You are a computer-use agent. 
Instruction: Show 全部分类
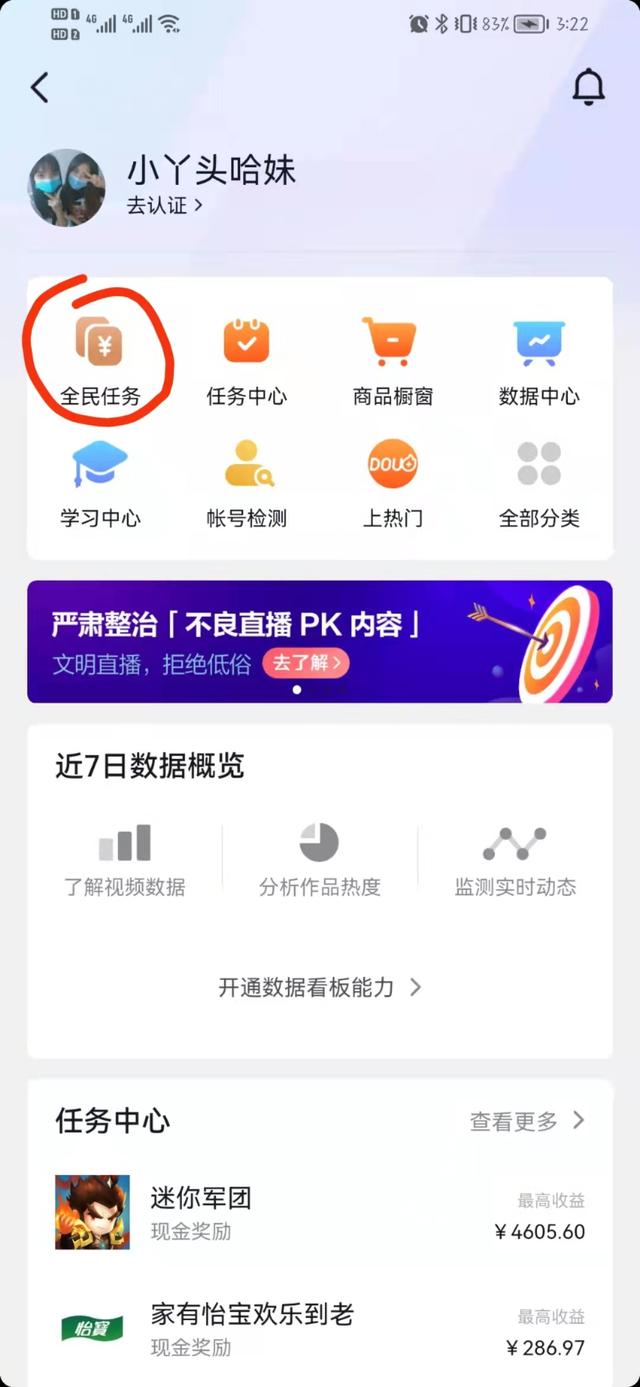(x=539, y=482)
